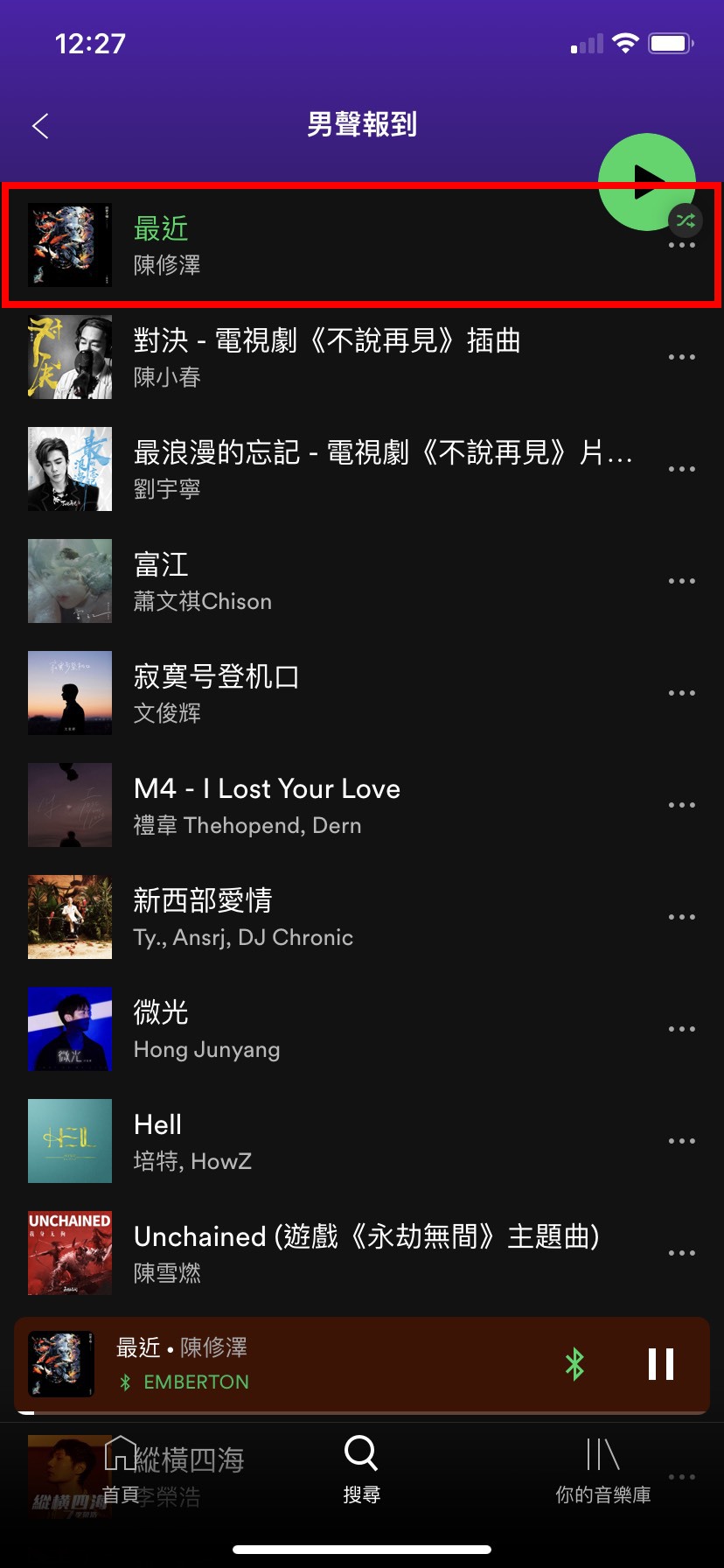The width and height of the screenshot is (724, 1568).
Task: Play 寂寞号登机口 by 文俊辉
Action: [350, 693]
